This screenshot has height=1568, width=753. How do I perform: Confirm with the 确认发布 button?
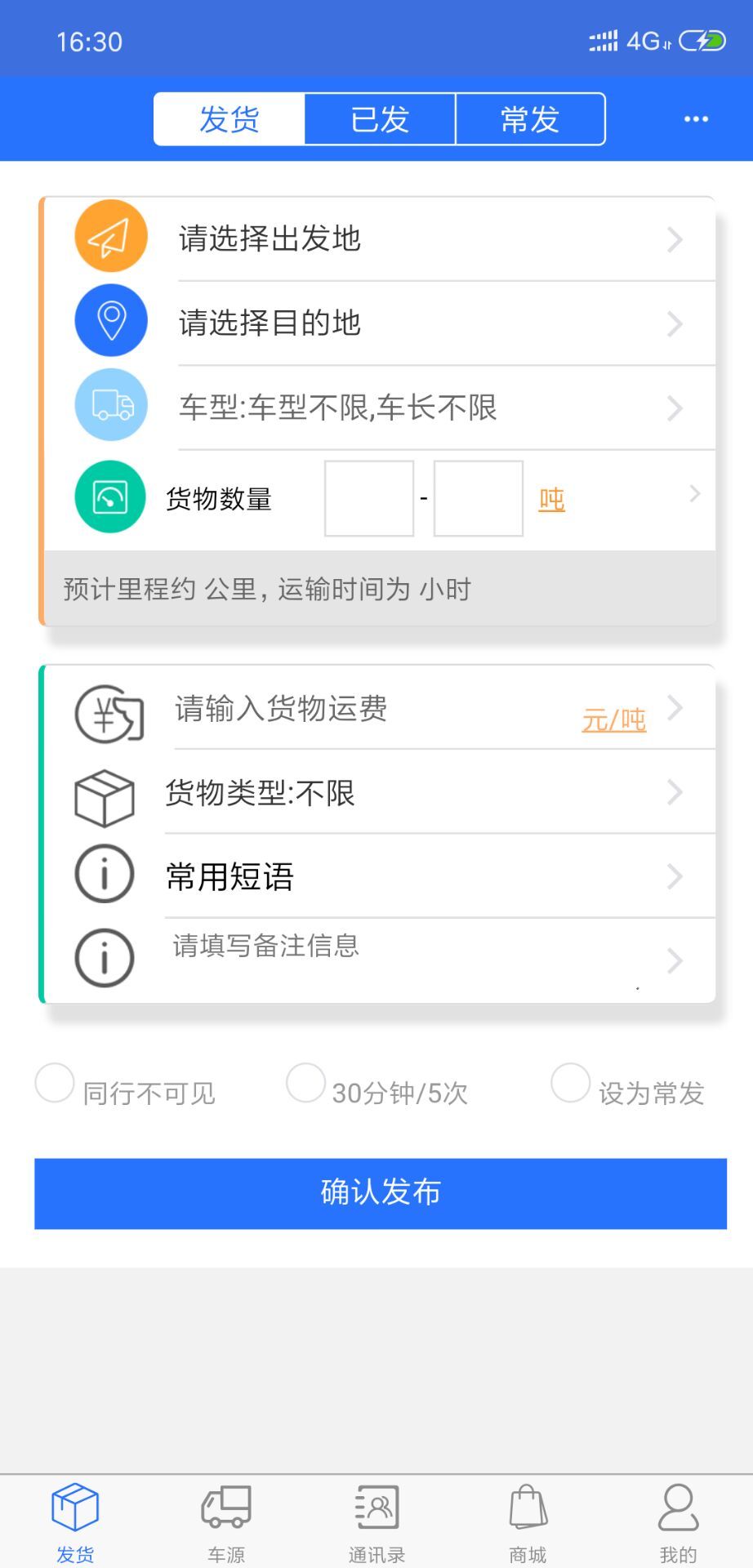pyautogui.click(x=381, y=1193)
